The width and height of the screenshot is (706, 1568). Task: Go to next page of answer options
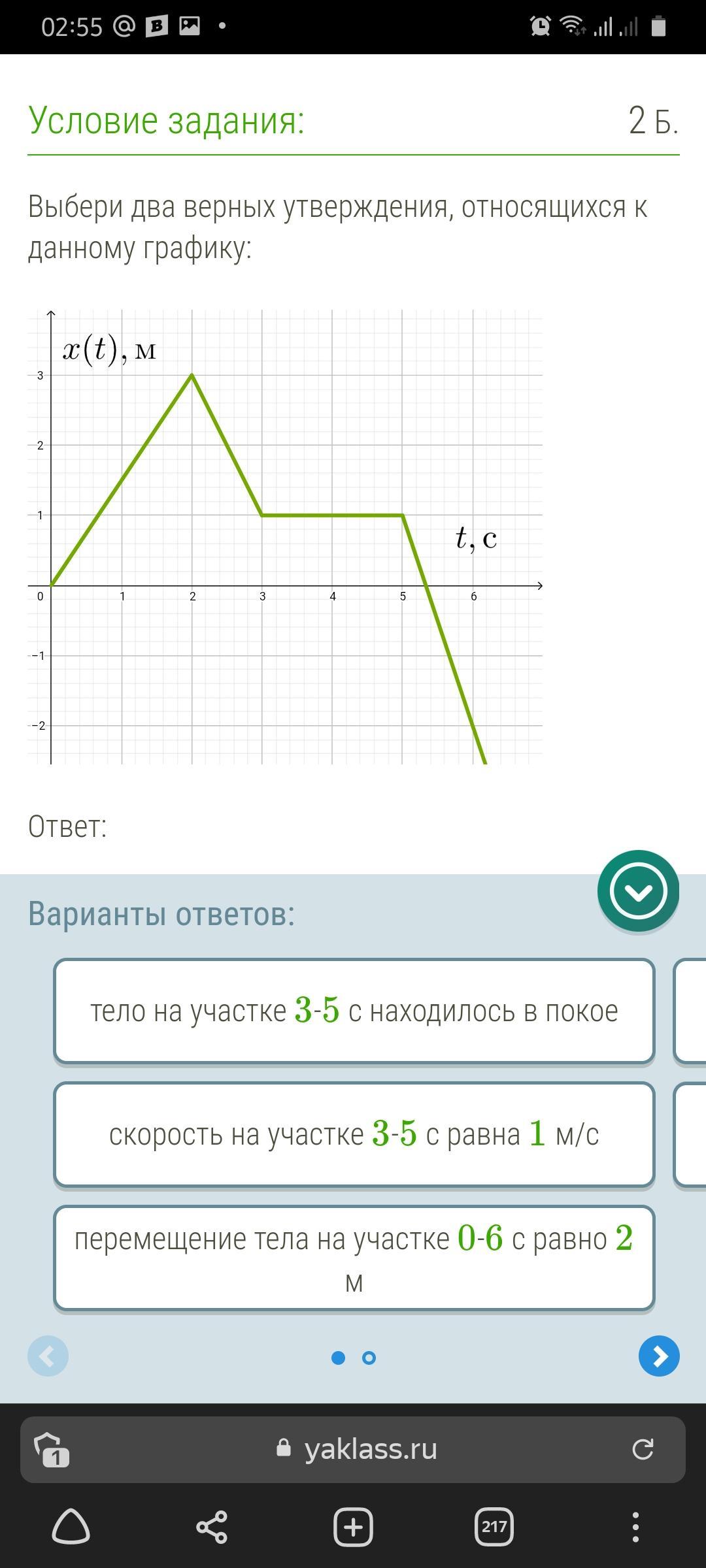coord(659,1357)
